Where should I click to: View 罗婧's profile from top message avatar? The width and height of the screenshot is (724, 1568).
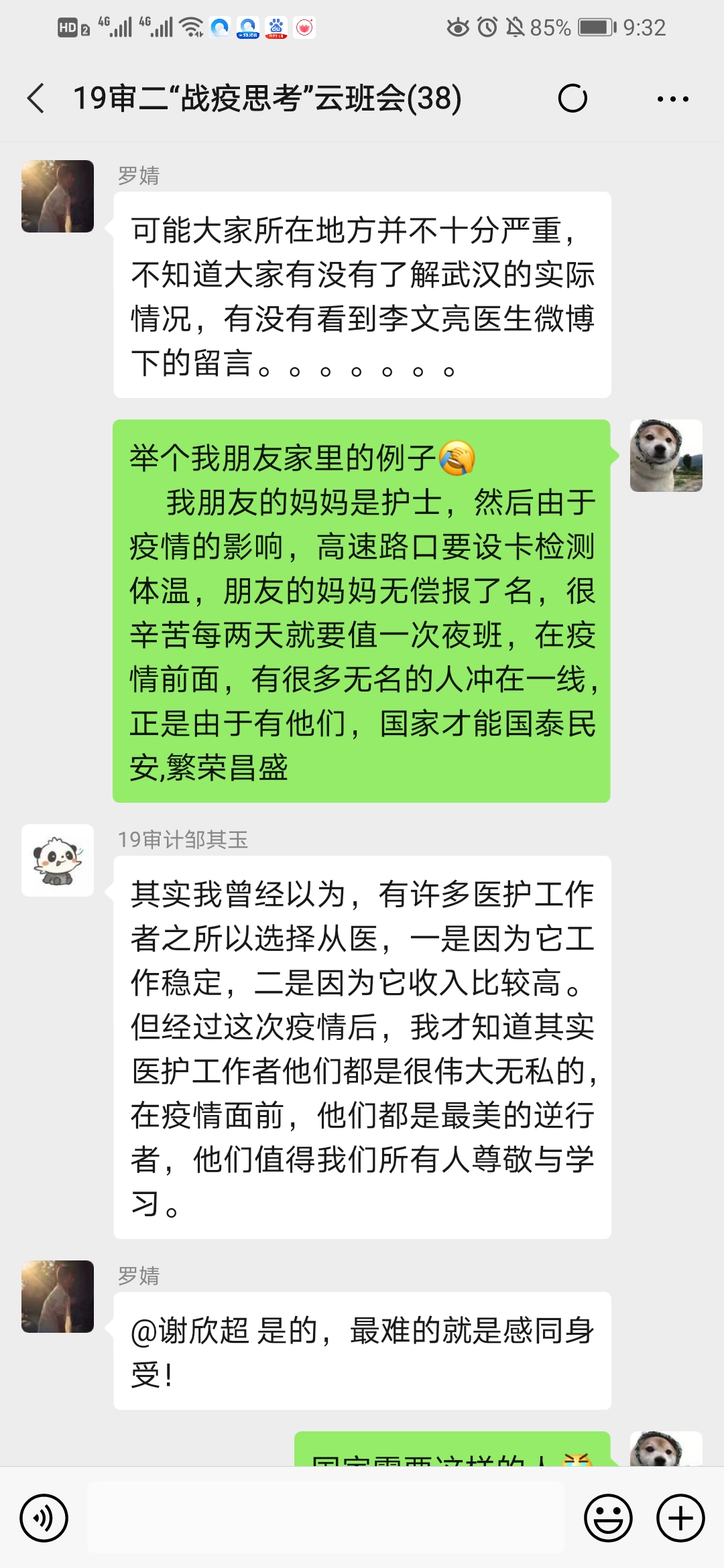[x=58, y=196]
